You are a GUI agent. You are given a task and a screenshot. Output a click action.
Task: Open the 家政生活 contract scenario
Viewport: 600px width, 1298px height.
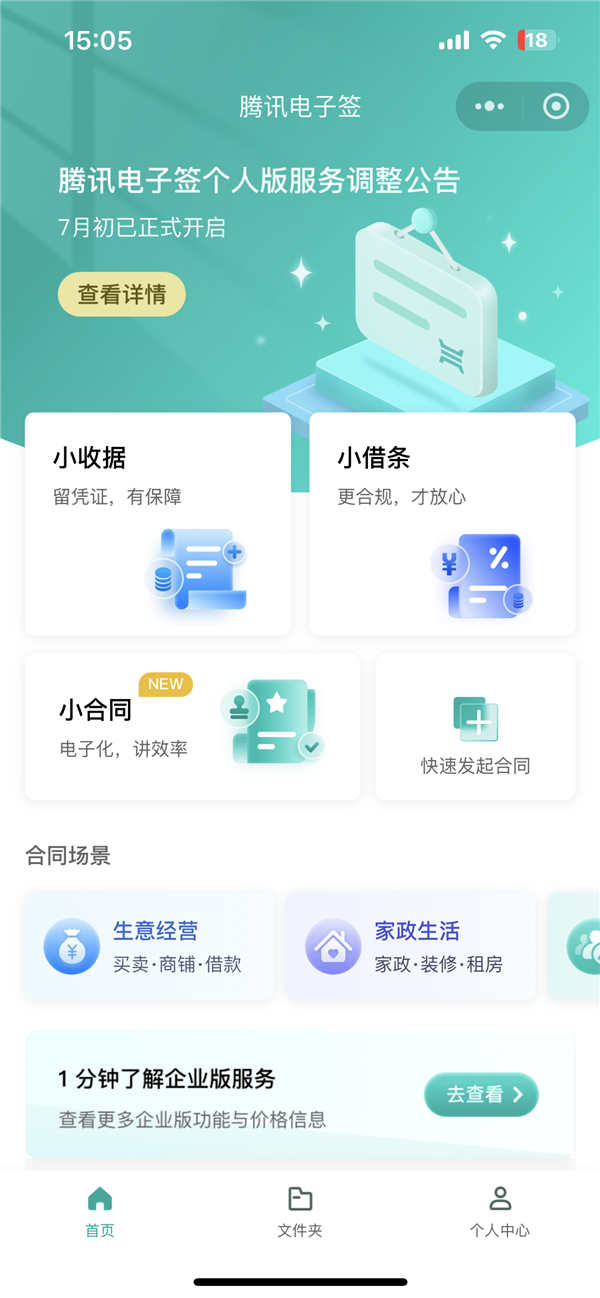(411, 946)
